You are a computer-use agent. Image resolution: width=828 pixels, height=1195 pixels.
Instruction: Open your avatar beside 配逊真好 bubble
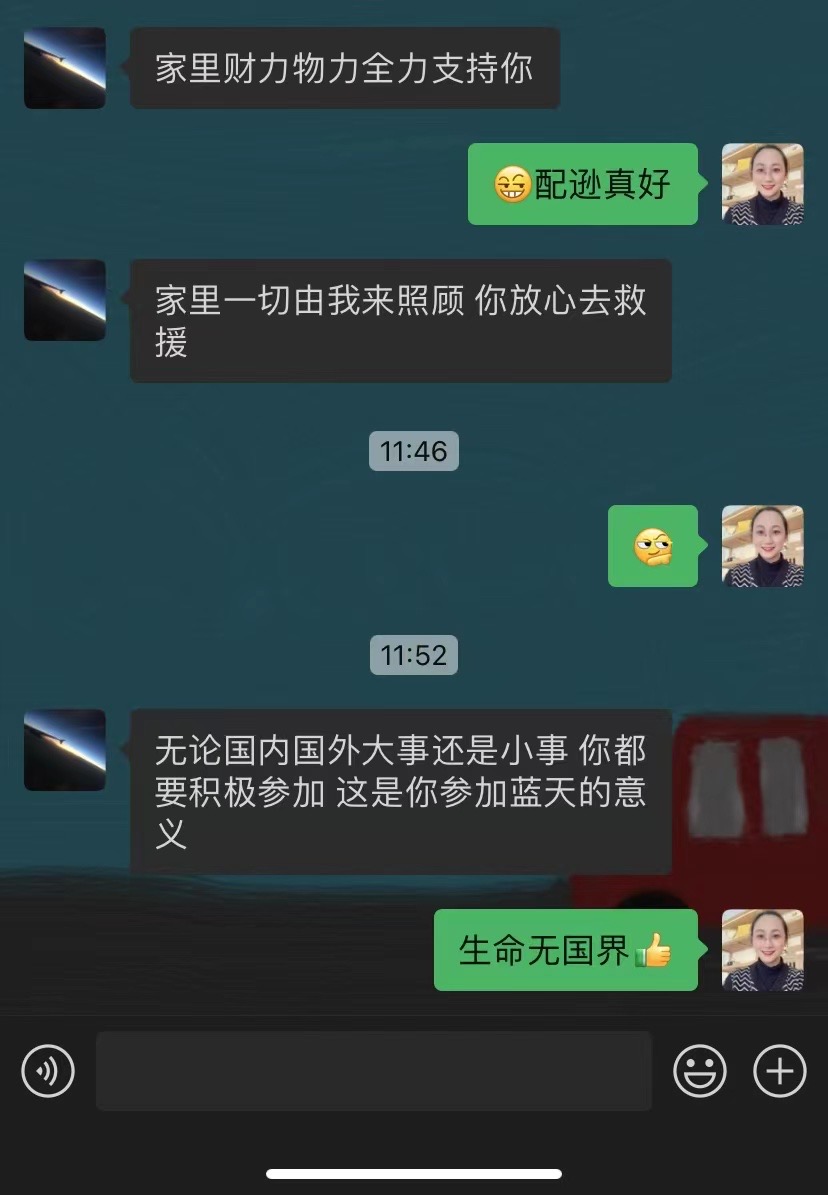coord(762,185)
